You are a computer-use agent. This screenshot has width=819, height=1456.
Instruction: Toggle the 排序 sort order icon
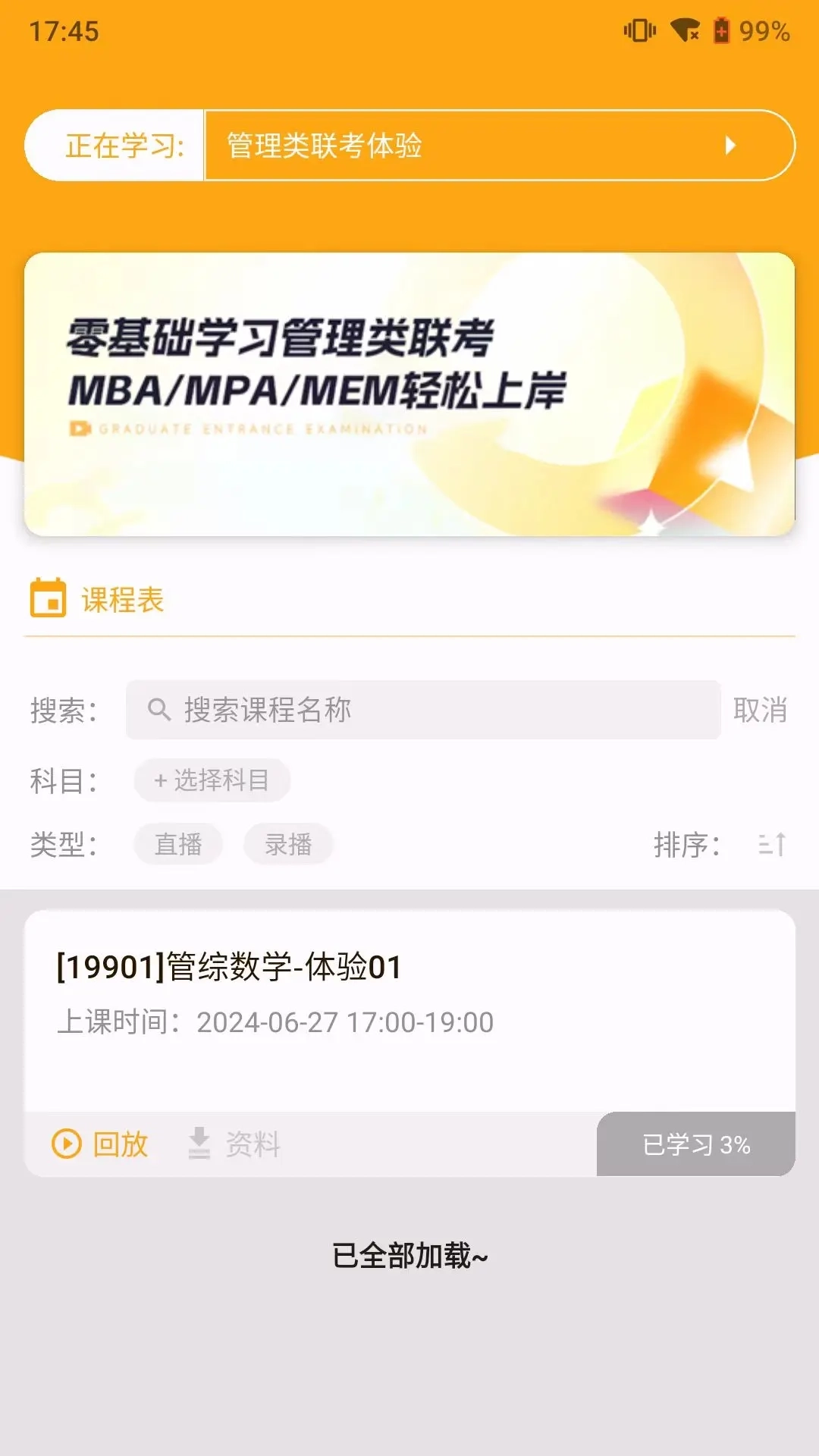tap(772, 844)
